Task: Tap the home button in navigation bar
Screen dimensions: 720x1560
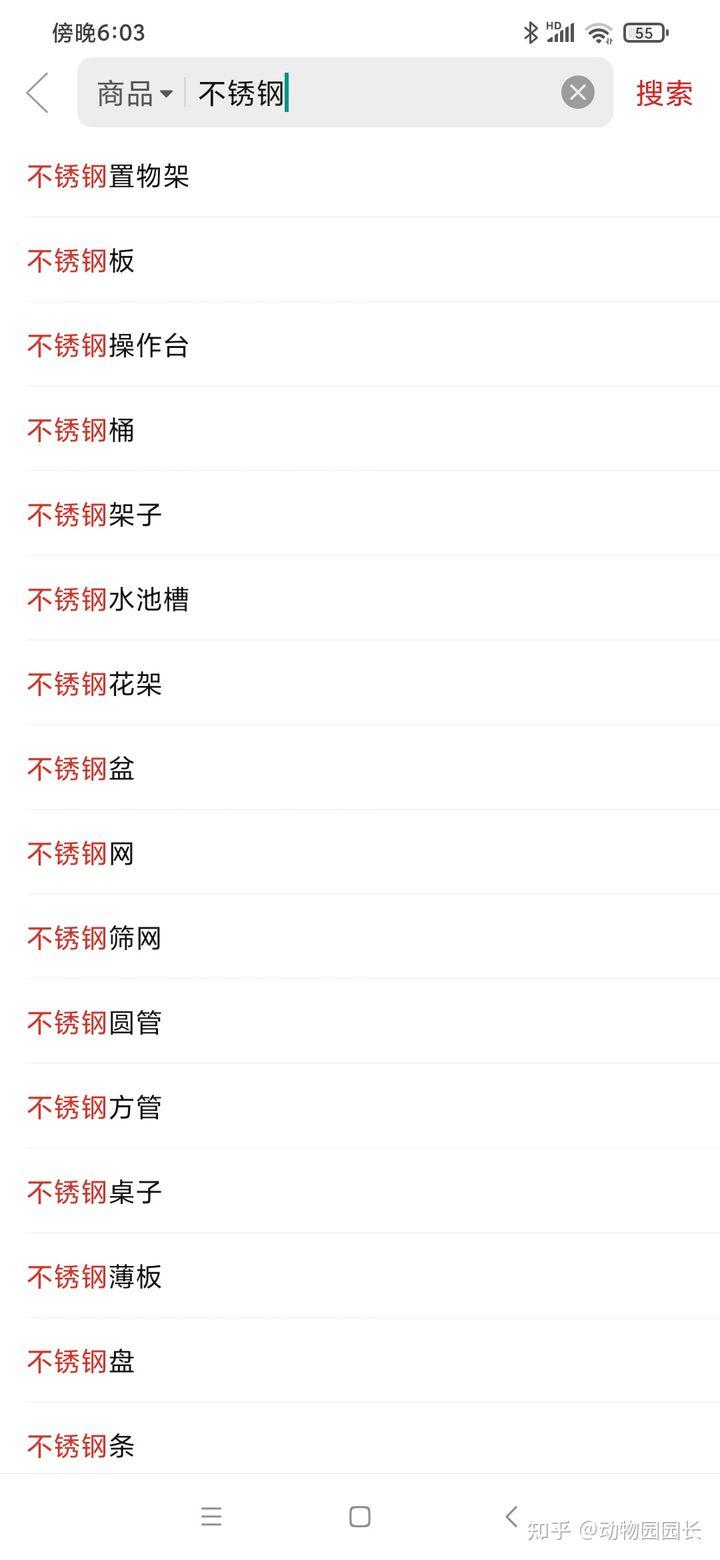Action: tap(359, 1516)
